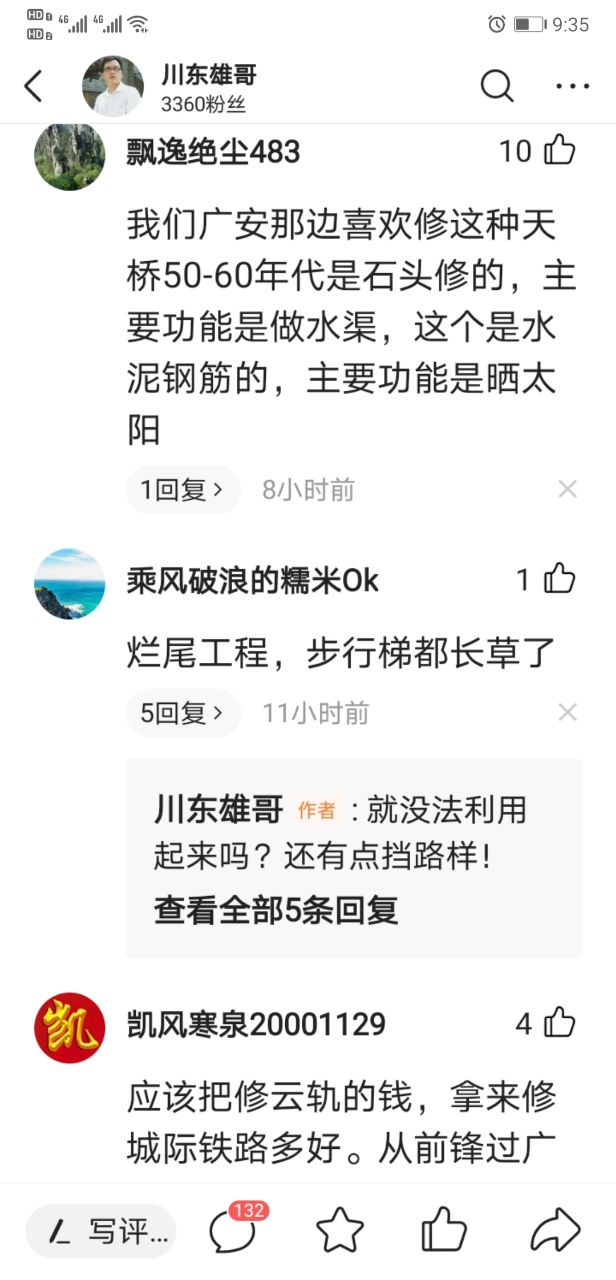
Task: Expand 5回复 under 乘风破浪的糯米Ok's comment
Action: 183,713
